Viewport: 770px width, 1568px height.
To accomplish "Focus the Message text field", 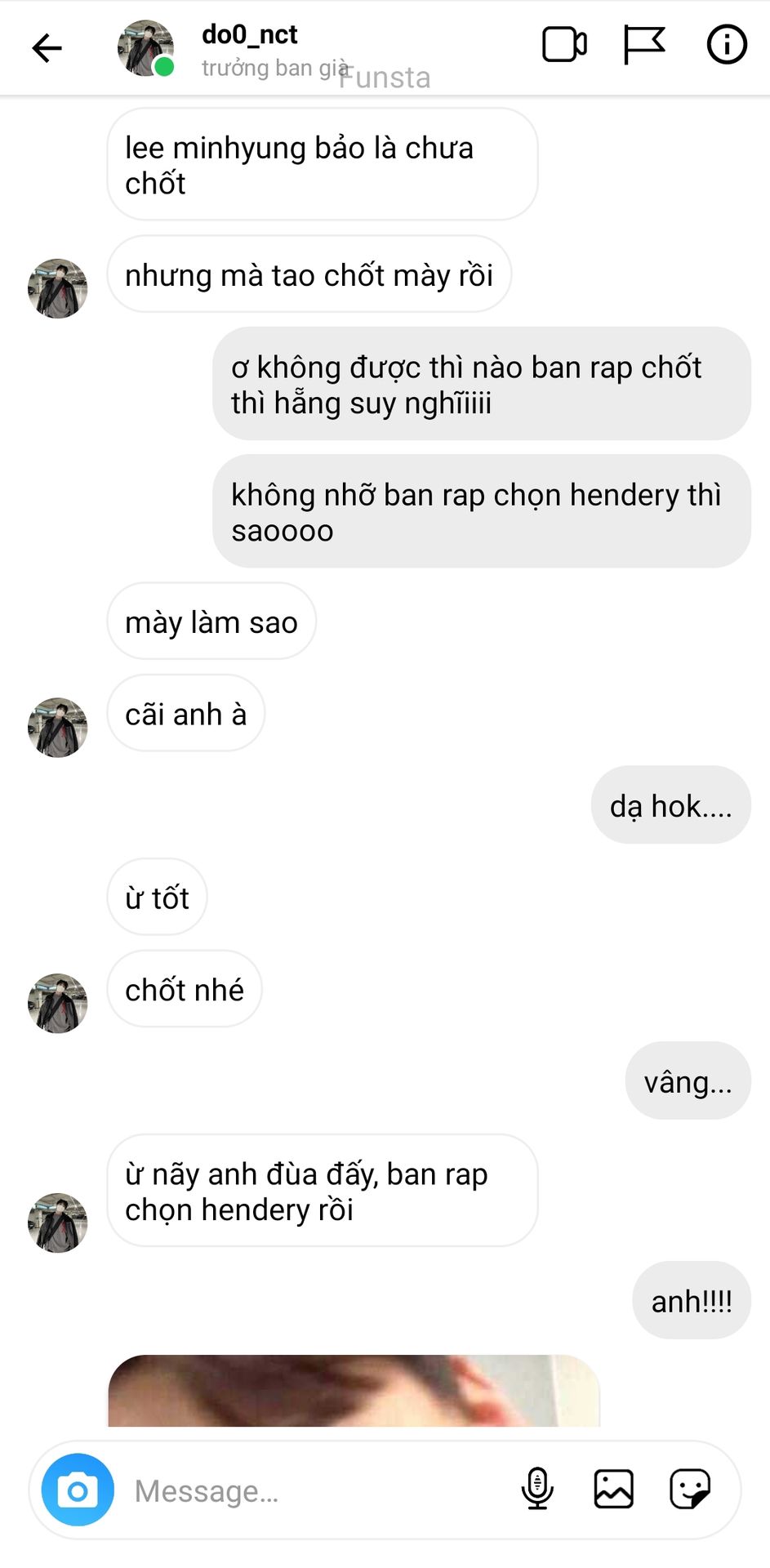I will click(x=310, y=1491).
